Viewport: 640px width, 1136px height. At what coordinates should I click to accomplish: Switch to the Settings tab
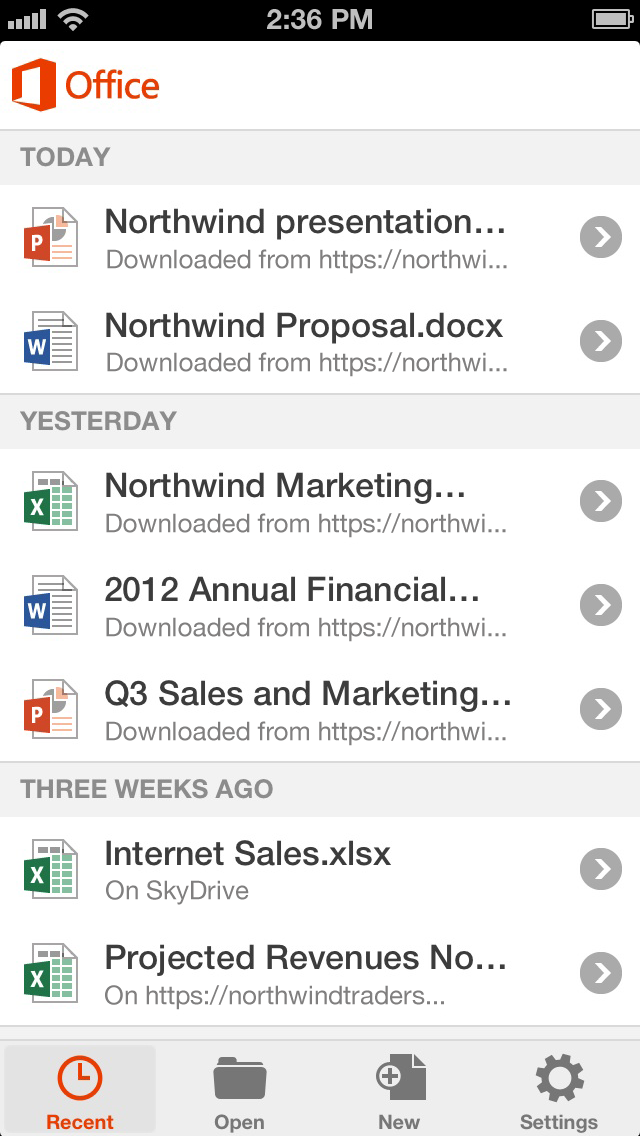click(x=559, y=1091)
